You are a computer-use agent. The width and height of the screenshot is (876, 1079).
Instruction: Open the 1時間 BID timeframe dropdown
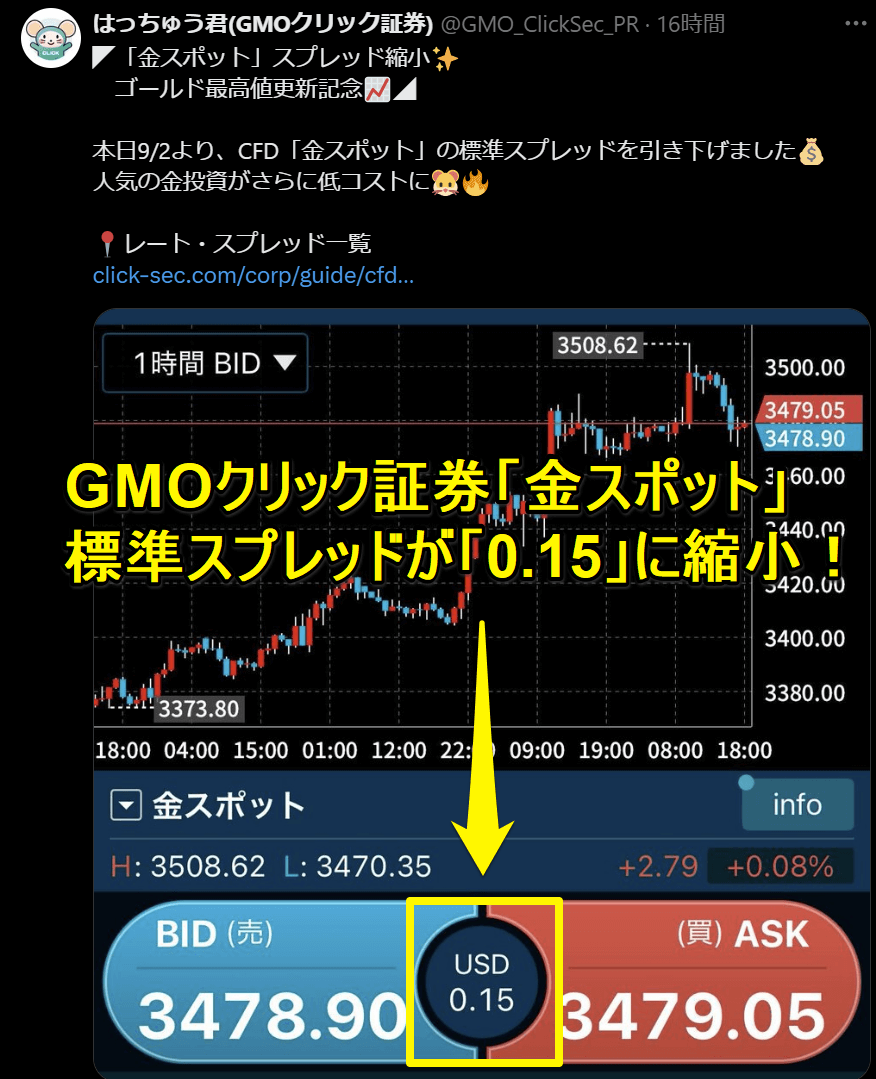point(203,363)
